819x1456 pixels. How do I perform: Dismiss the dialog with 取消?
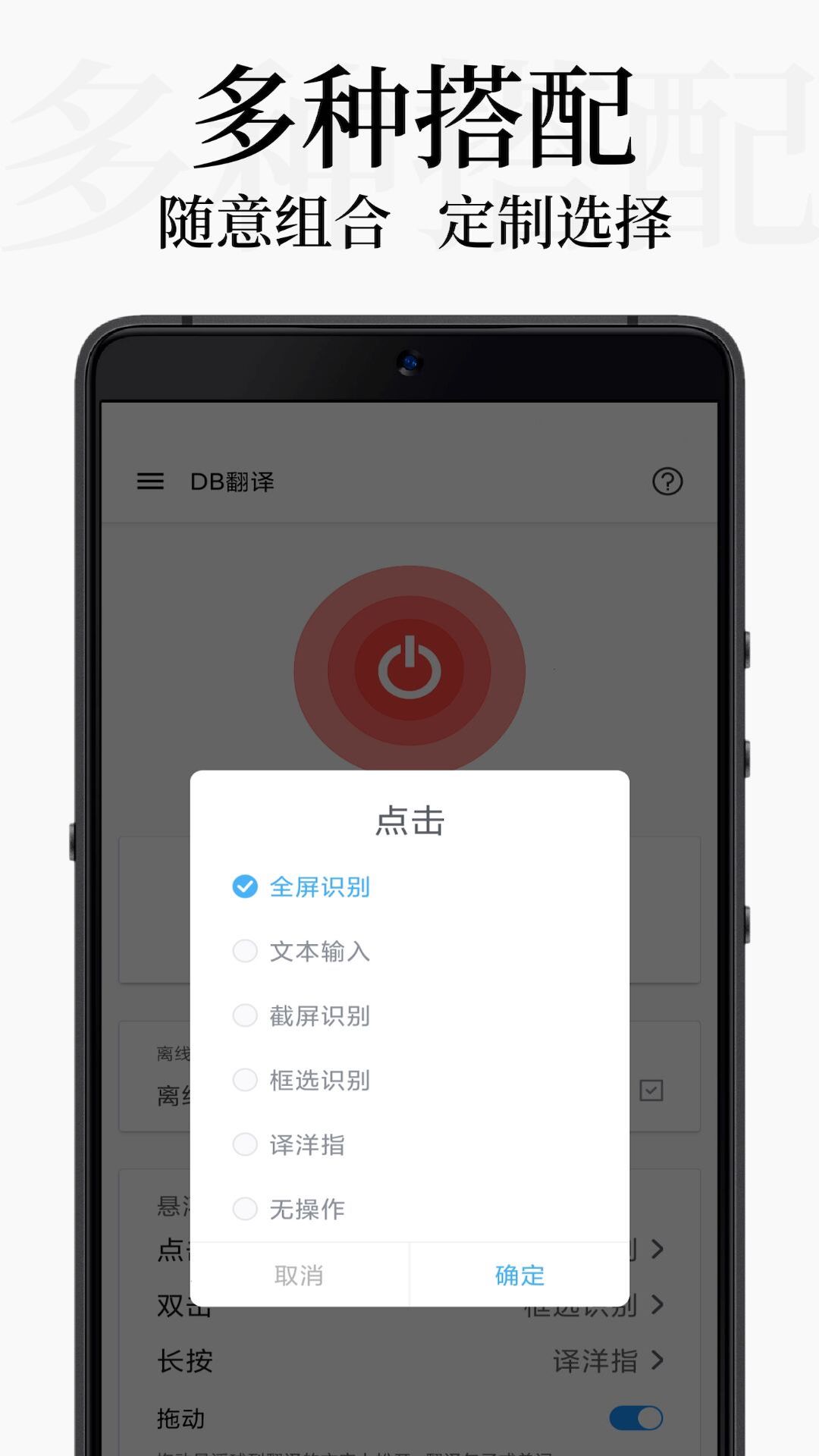click(299, 1276)
